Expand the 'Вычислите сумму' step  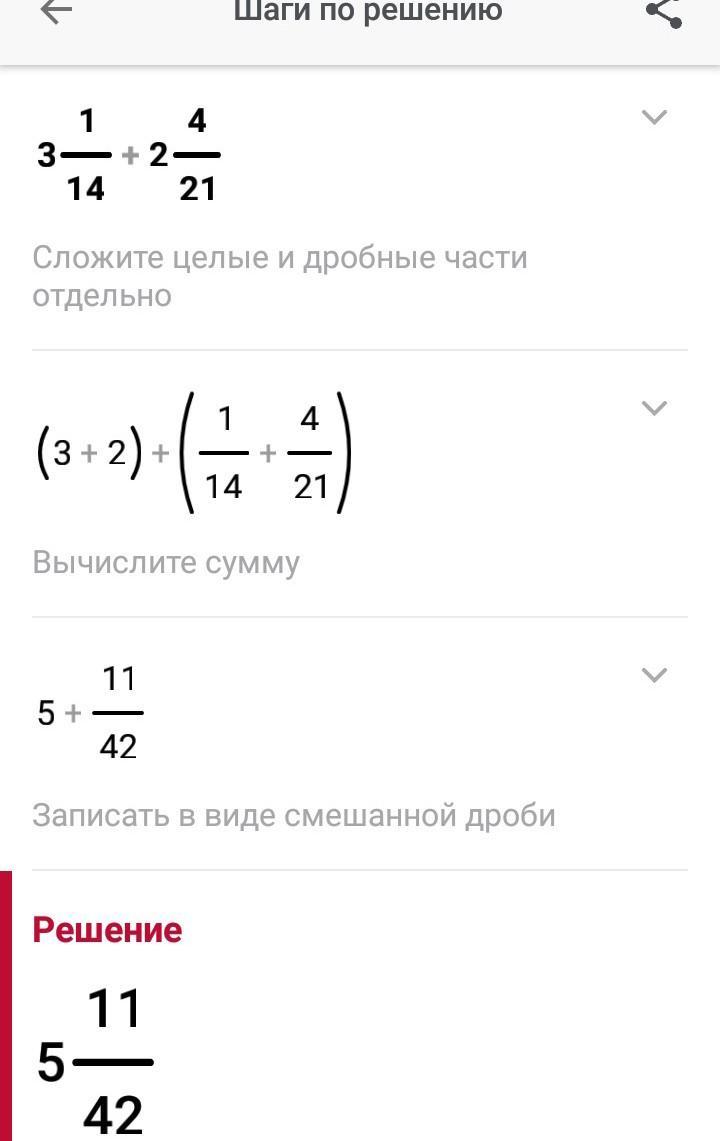tap(653, 408)
